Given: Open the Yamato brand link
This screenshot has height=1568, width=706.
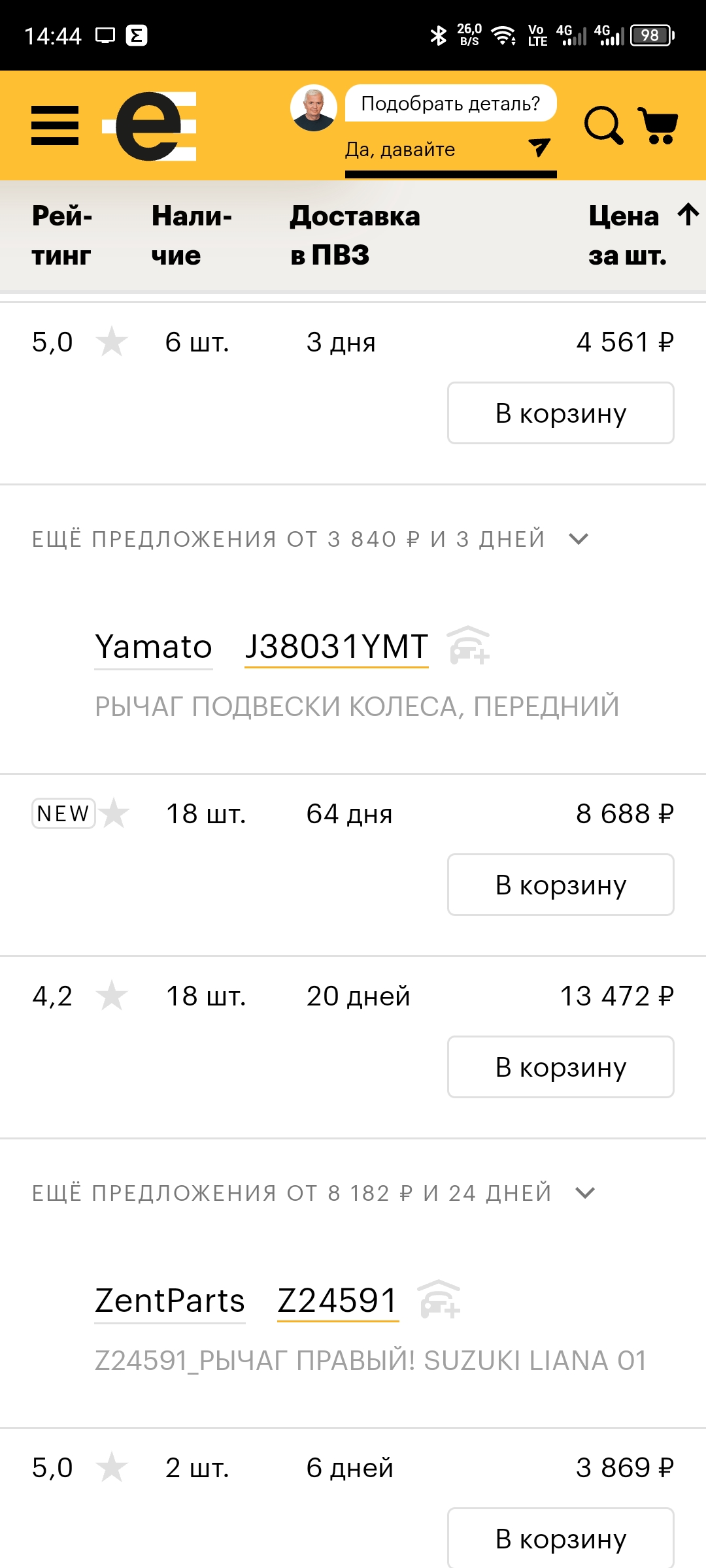Looking at the screenshot, I should point(154,647).
